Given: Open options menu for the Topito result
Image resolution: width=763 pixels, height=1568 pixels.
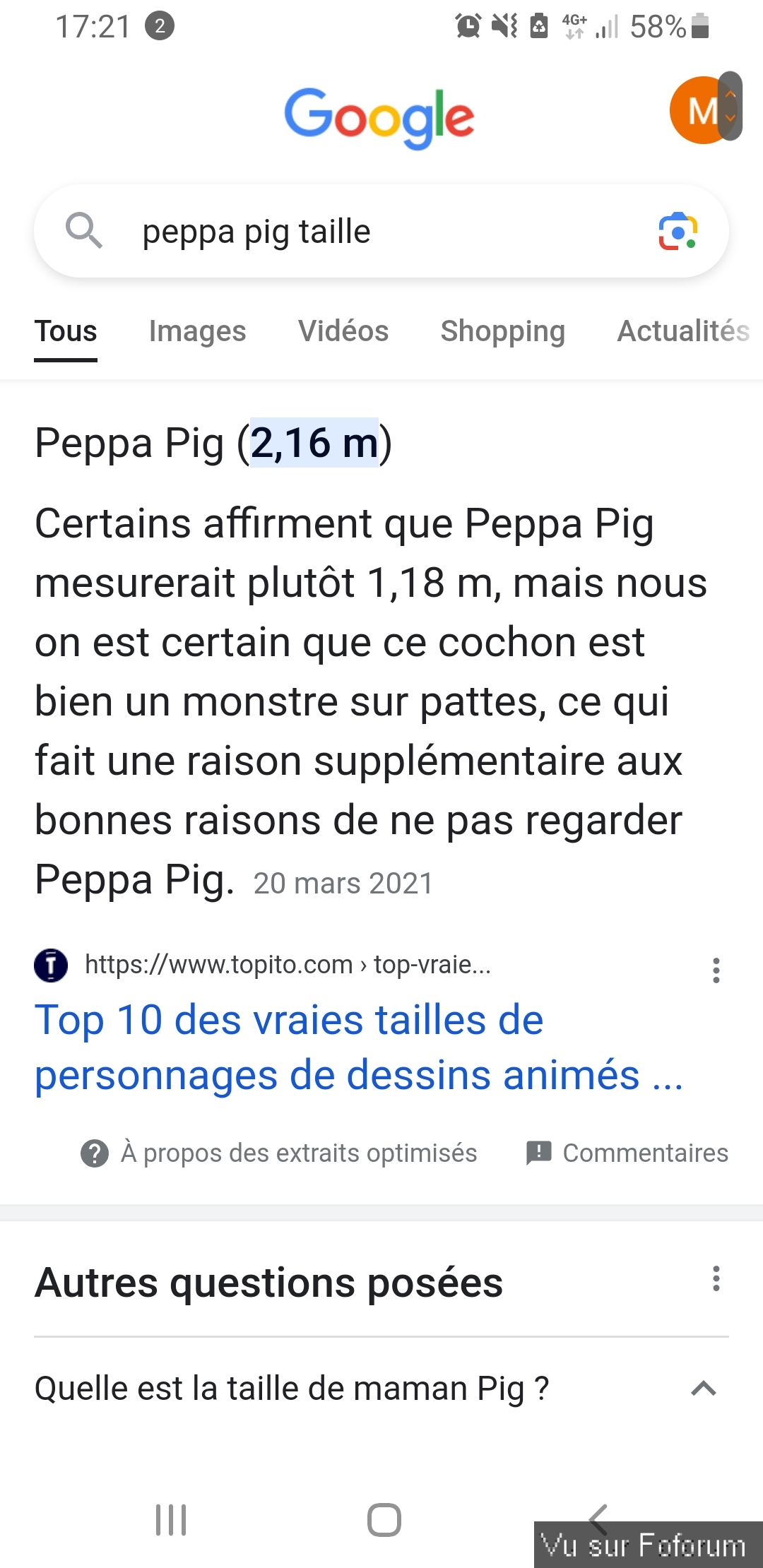Looking at the screenshot, I should click(x=716, y=970).
